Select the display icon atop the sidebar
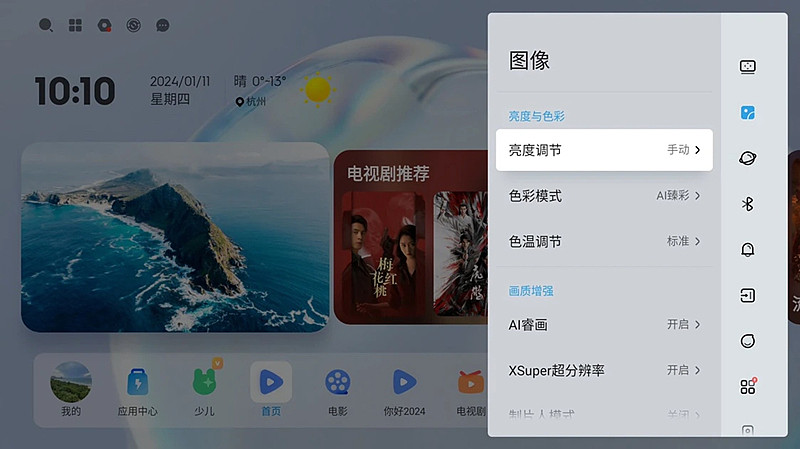 [x=747, y=67]
